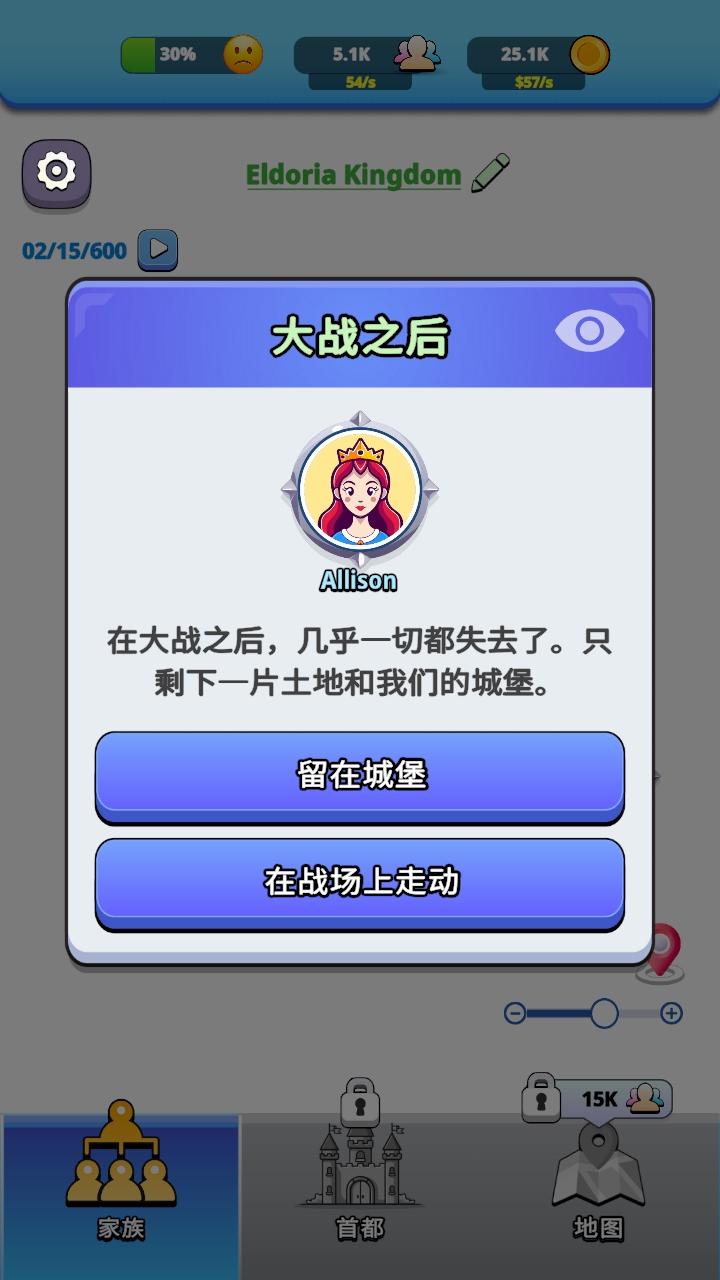720x1280 pixels.
Task: Click the zoom-out minus control
Action: (515, 1011)
